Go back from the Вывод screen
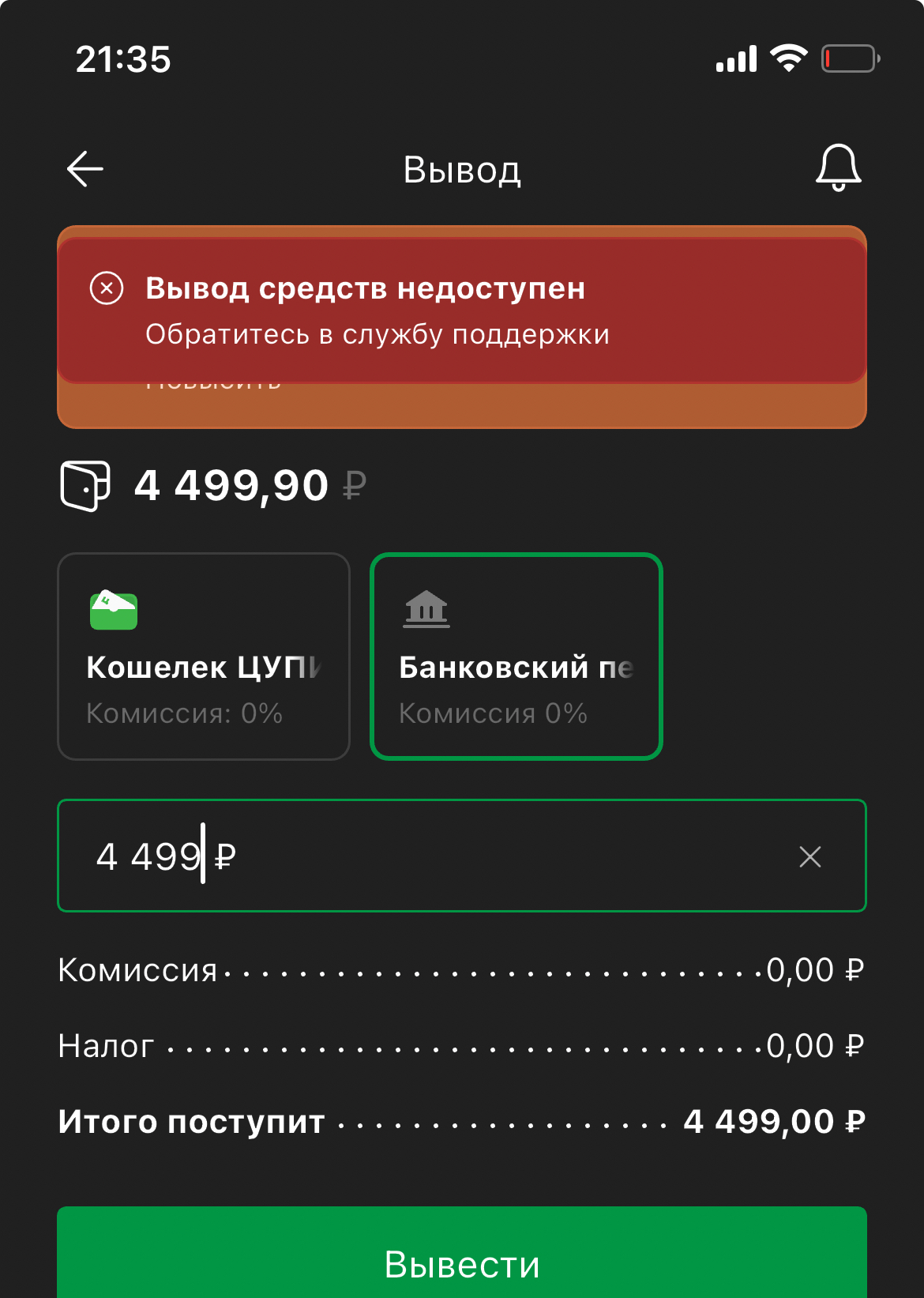Image resolution: width=924 pixels, height=1298 pixels. pyautogui.click(x=85, y=169)
